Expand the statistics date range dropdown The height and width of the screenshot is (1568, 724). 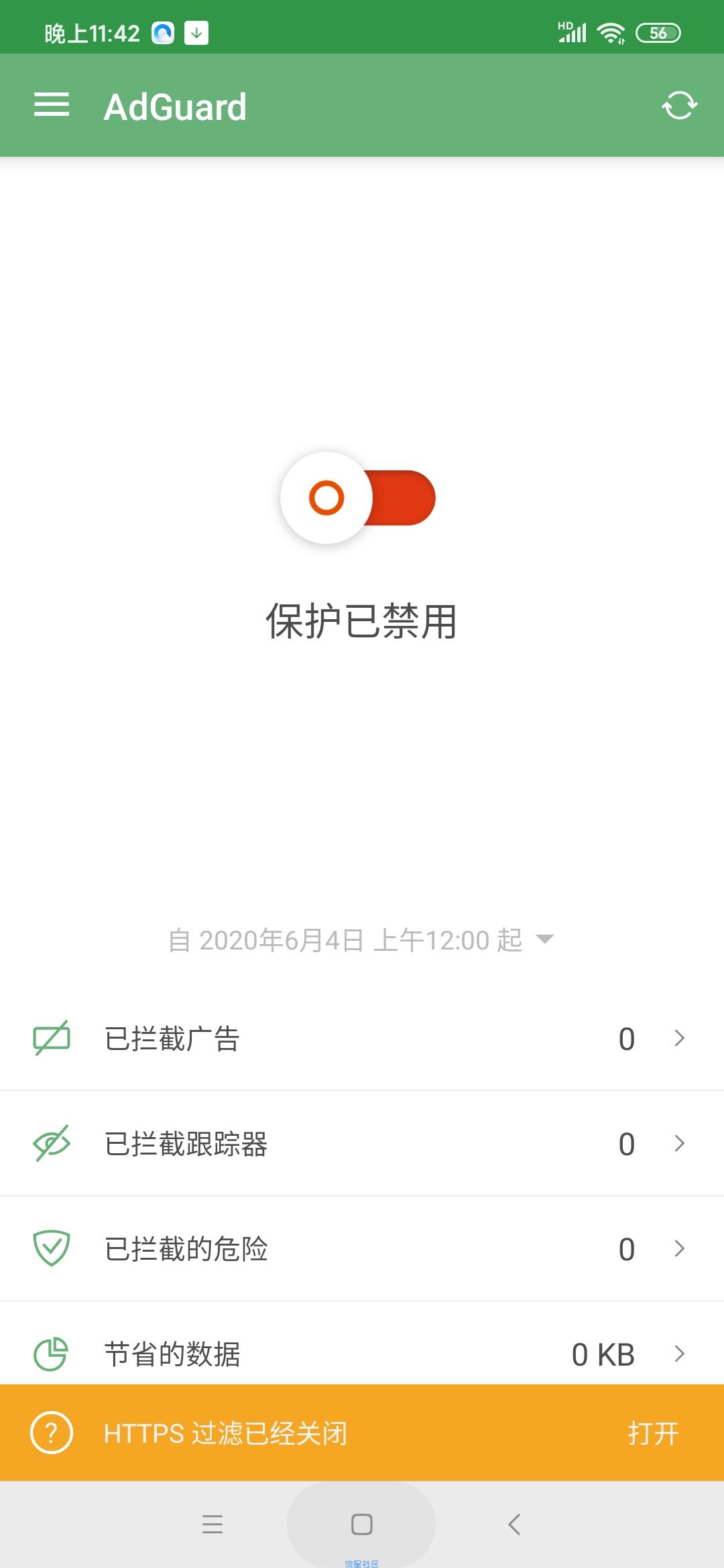click(x=361, y=939)
